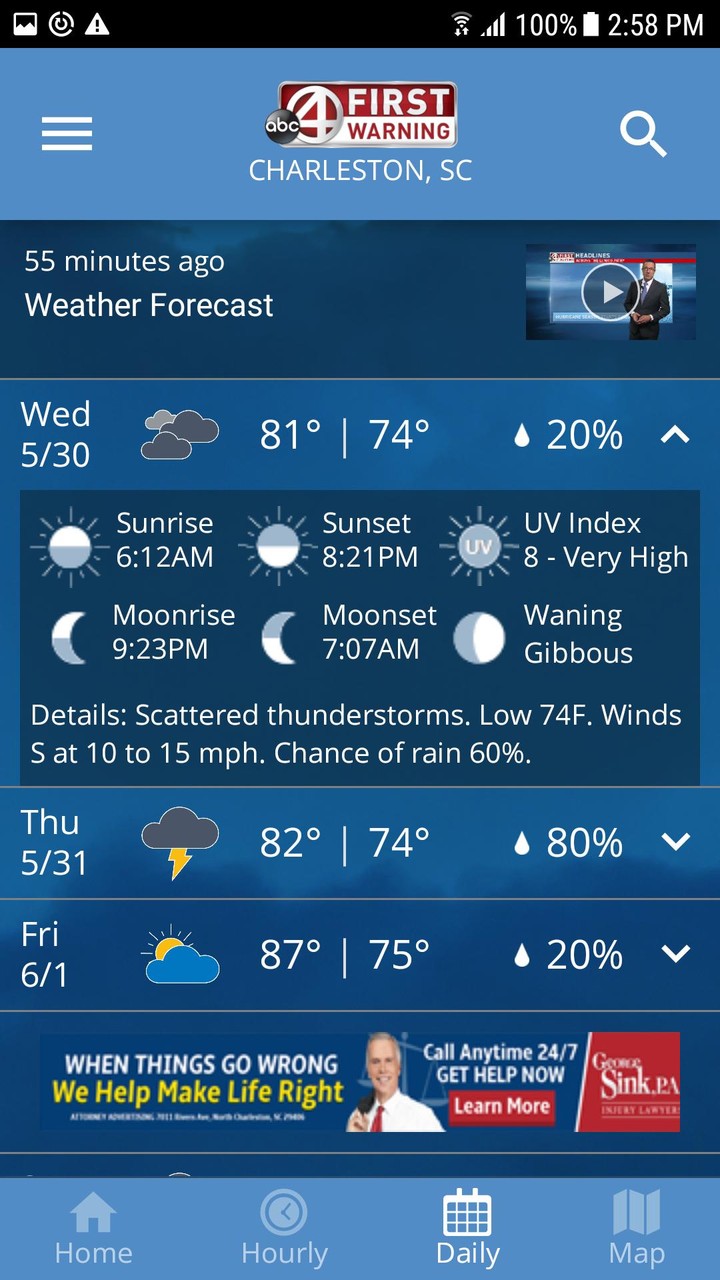Click the Learn More button

tap(502, 1106)
